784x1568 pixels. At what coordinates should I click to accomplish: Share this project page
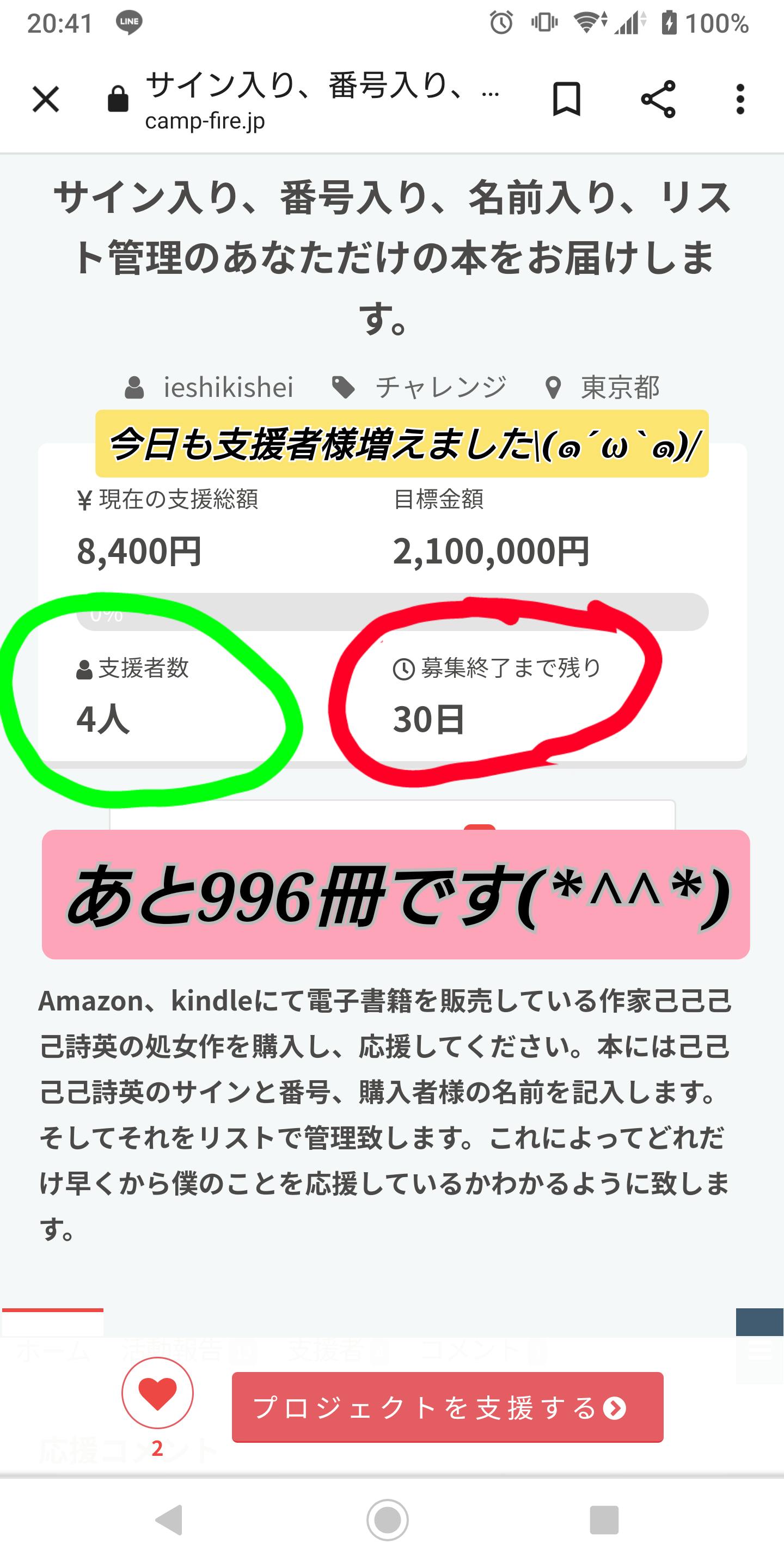658,99
